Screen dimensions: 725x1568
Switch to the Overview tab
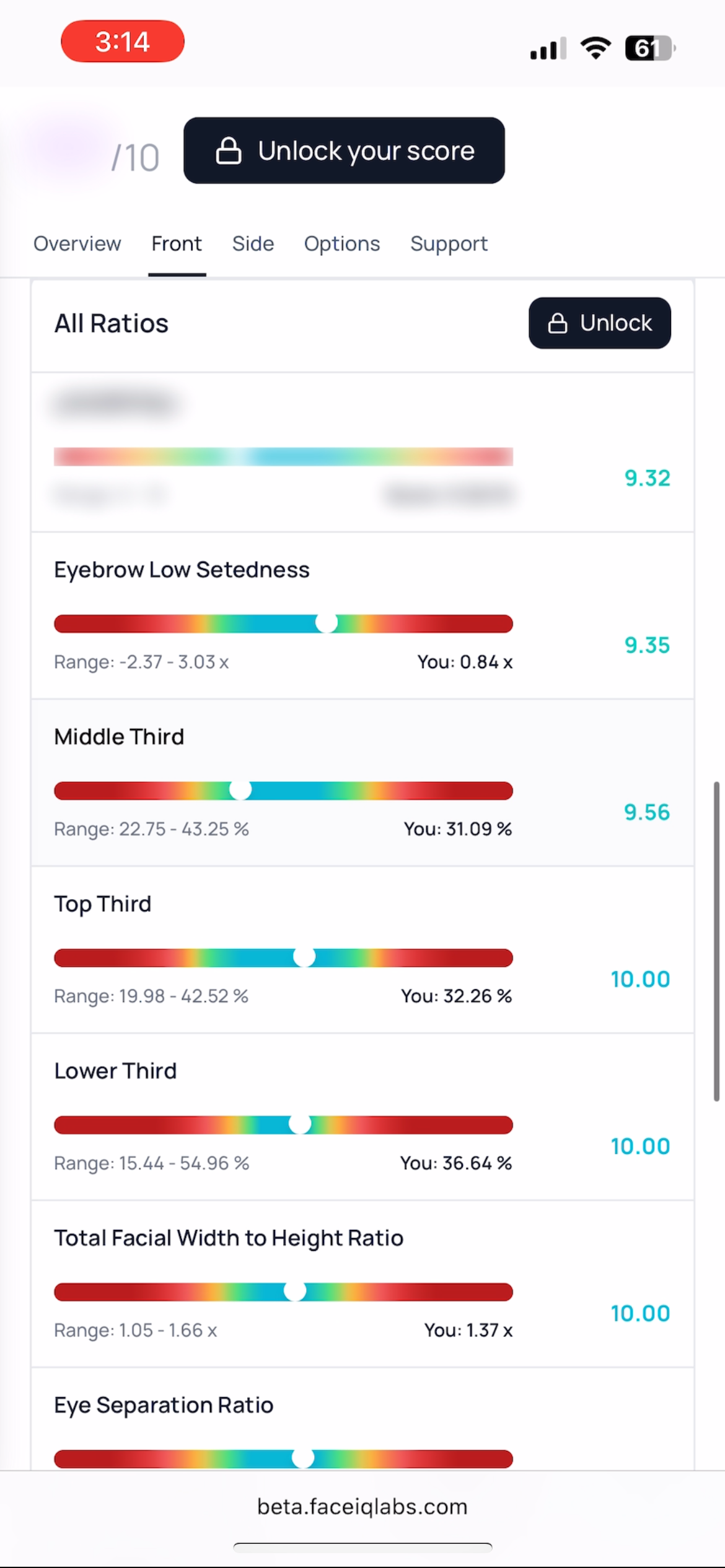point(77,244)
